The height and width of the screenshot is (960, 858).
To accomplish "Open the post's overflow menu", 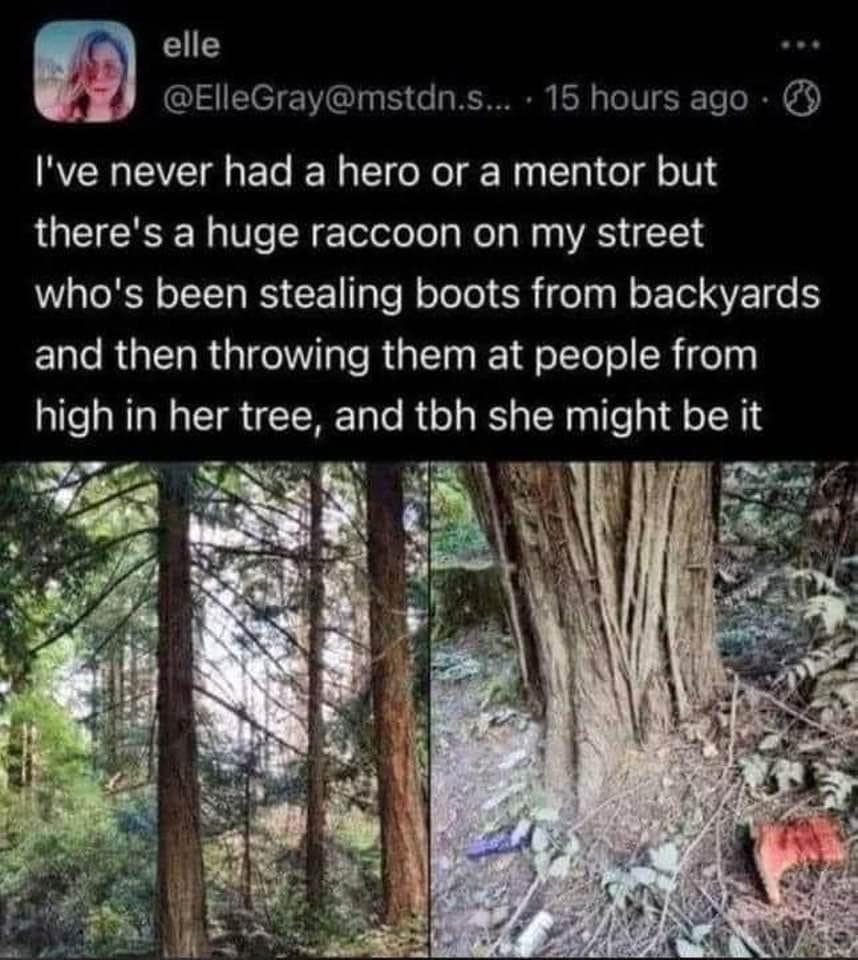I will pos(801,46).
